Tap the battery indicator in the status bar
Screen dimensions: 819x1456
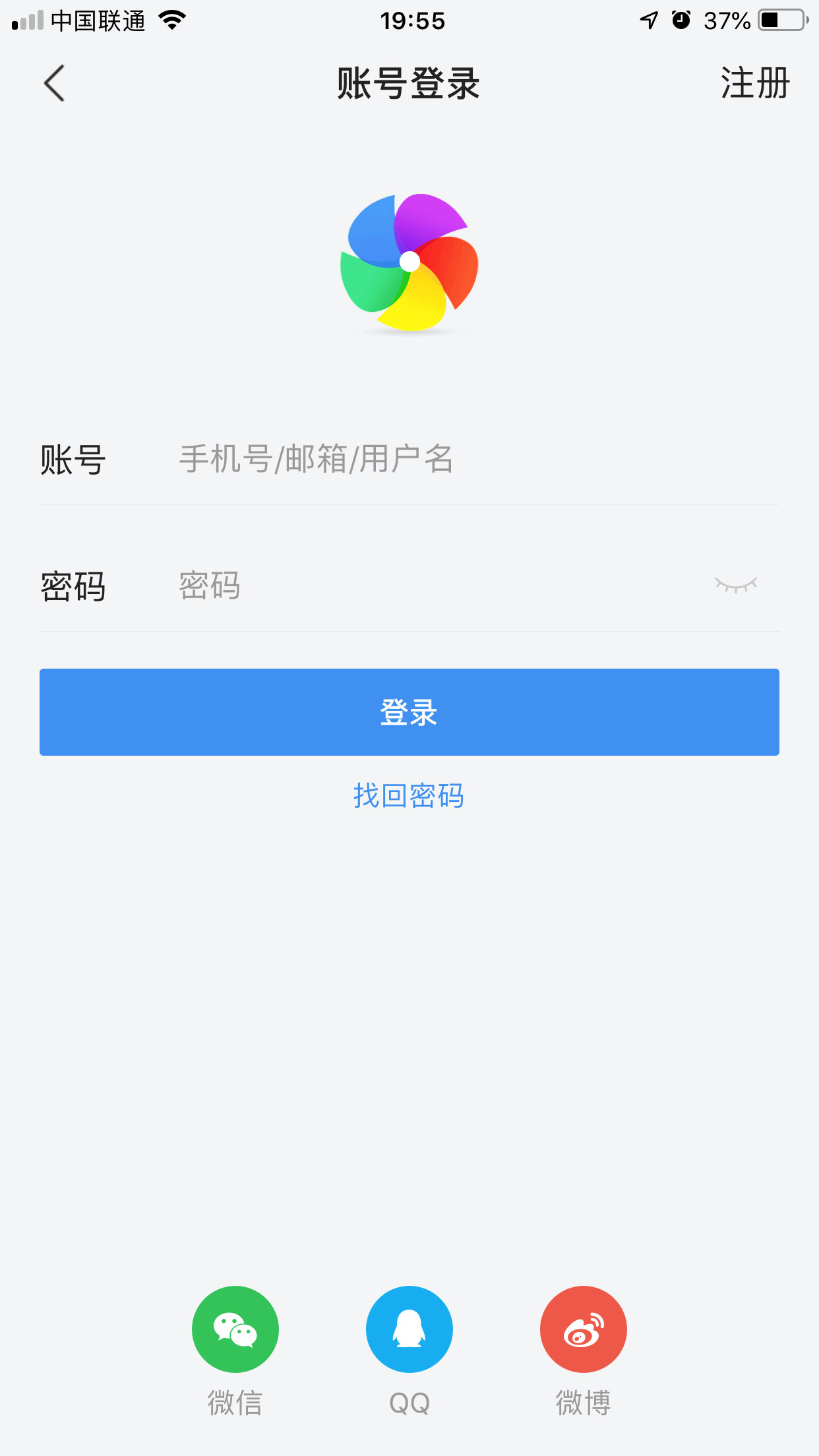[x=781, y=20]
